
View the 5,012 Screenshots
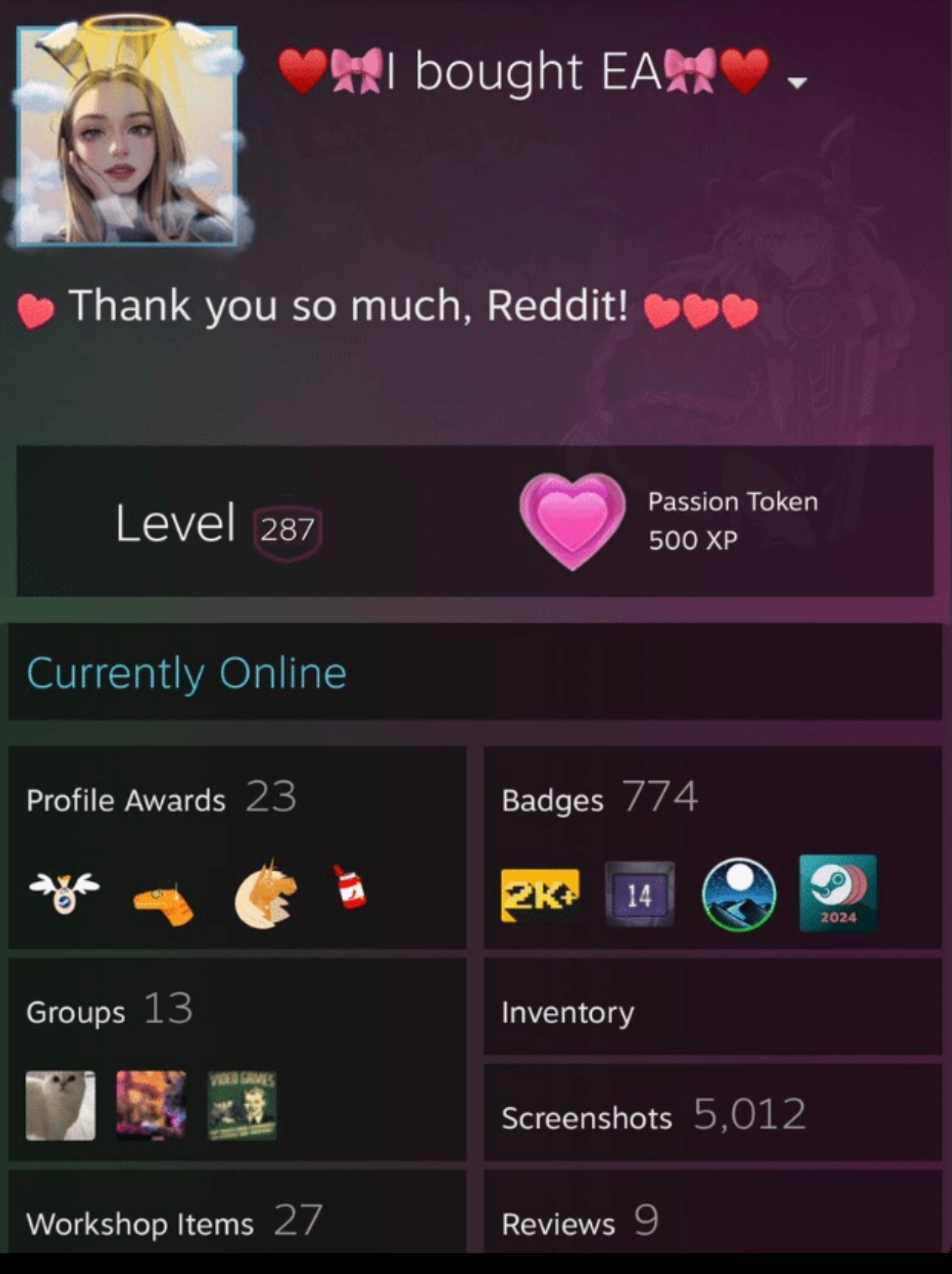(654, 1116)
